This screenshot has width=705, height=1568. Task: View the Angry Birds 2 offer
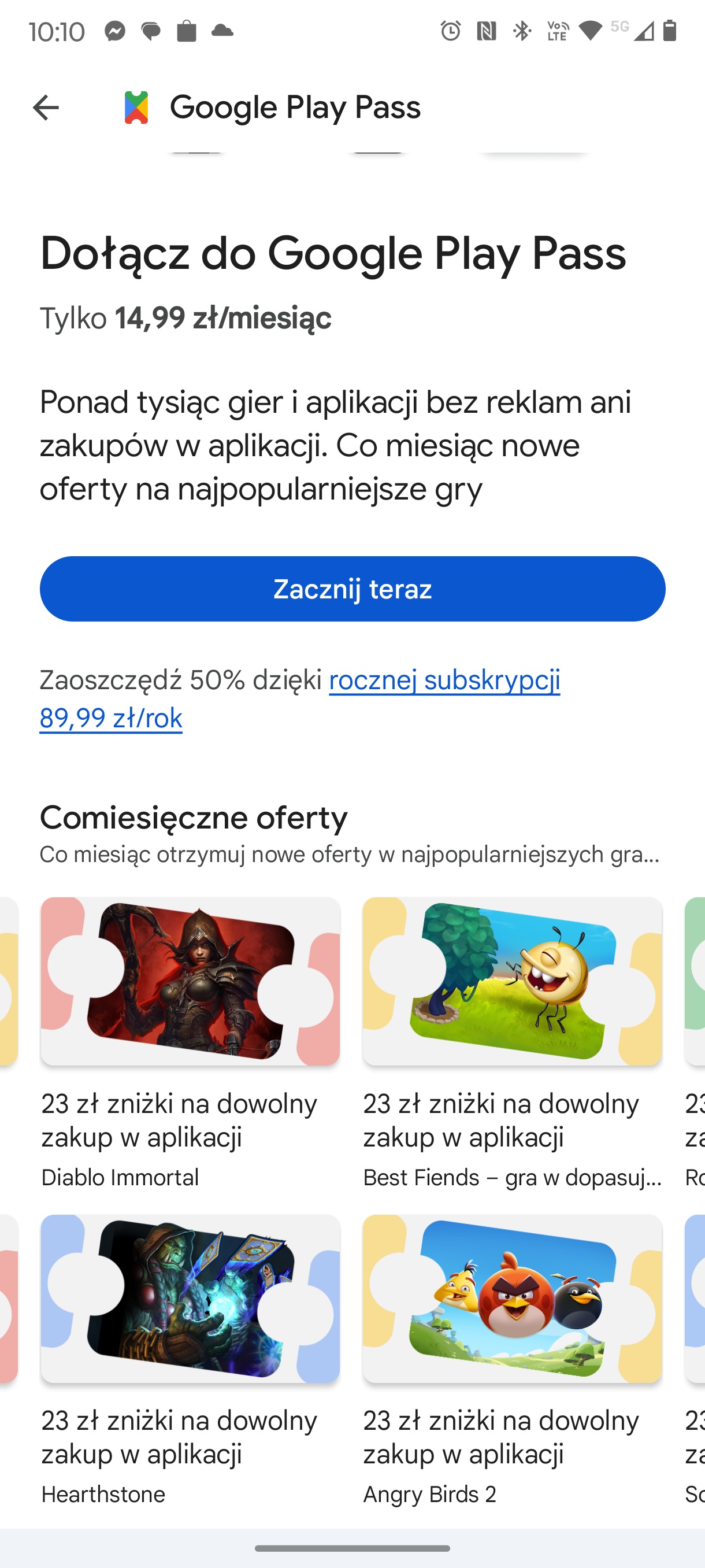512,1360
